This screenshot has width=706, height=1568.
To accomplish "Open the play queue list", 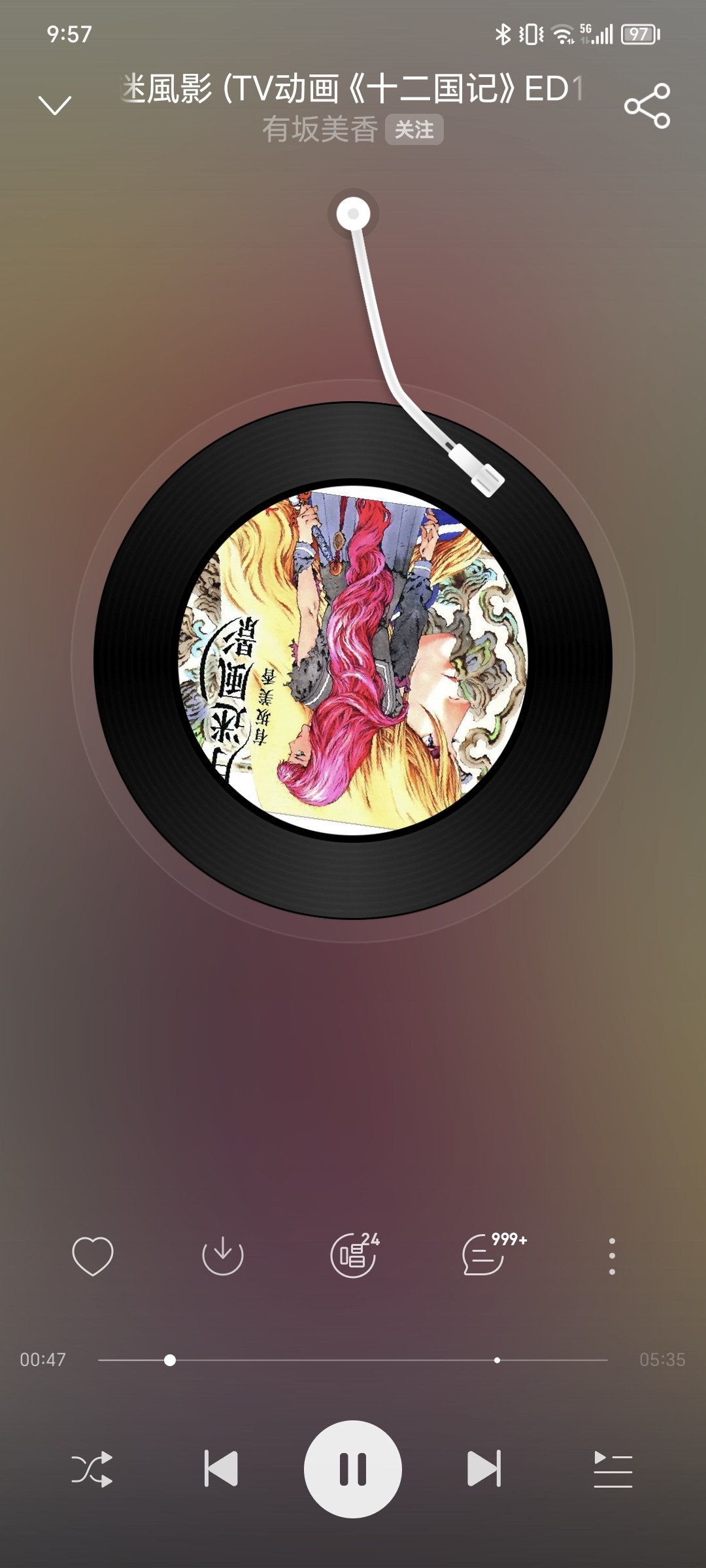I will [x=613, y=1469].
